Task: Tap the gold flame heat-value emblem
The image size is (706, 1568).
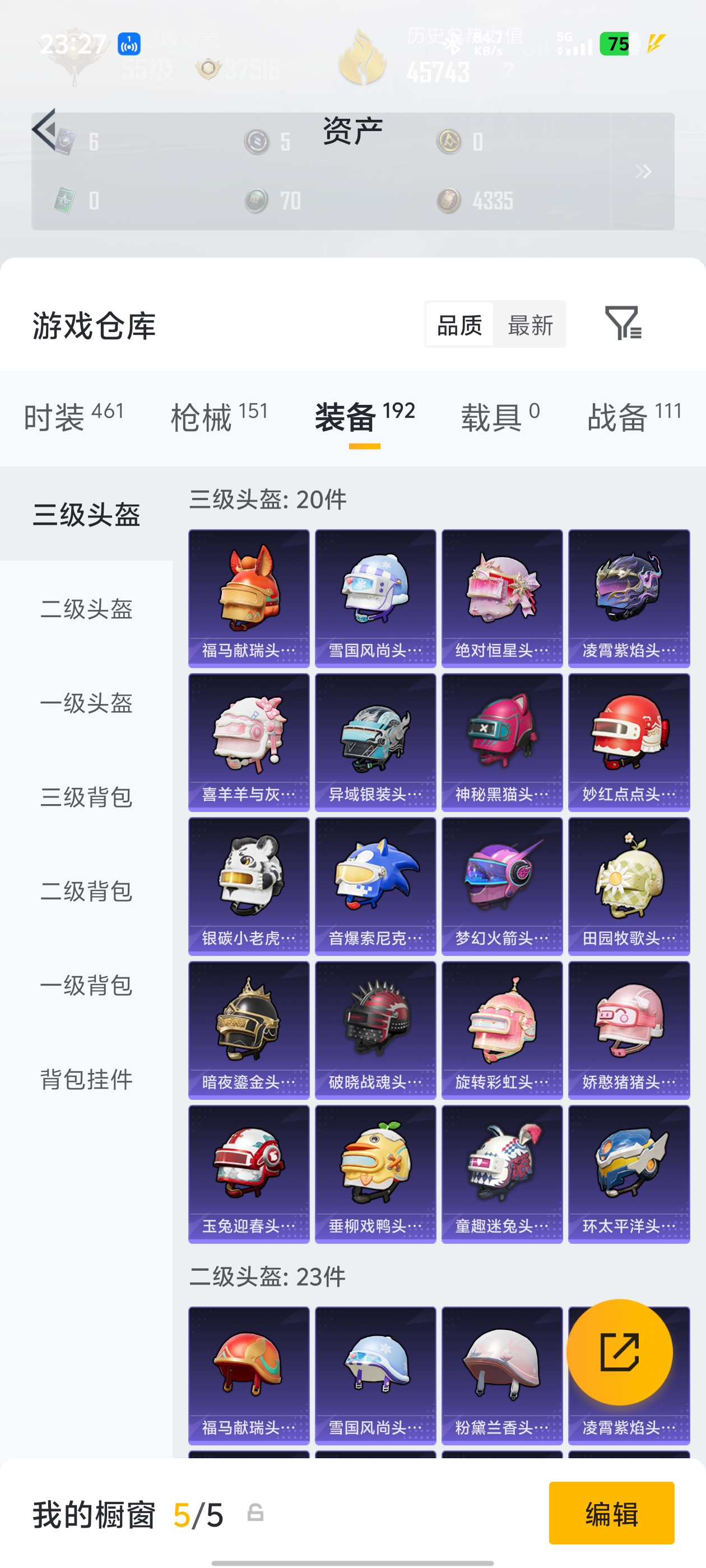Action: pyautogui.click(x=364, y=58)
